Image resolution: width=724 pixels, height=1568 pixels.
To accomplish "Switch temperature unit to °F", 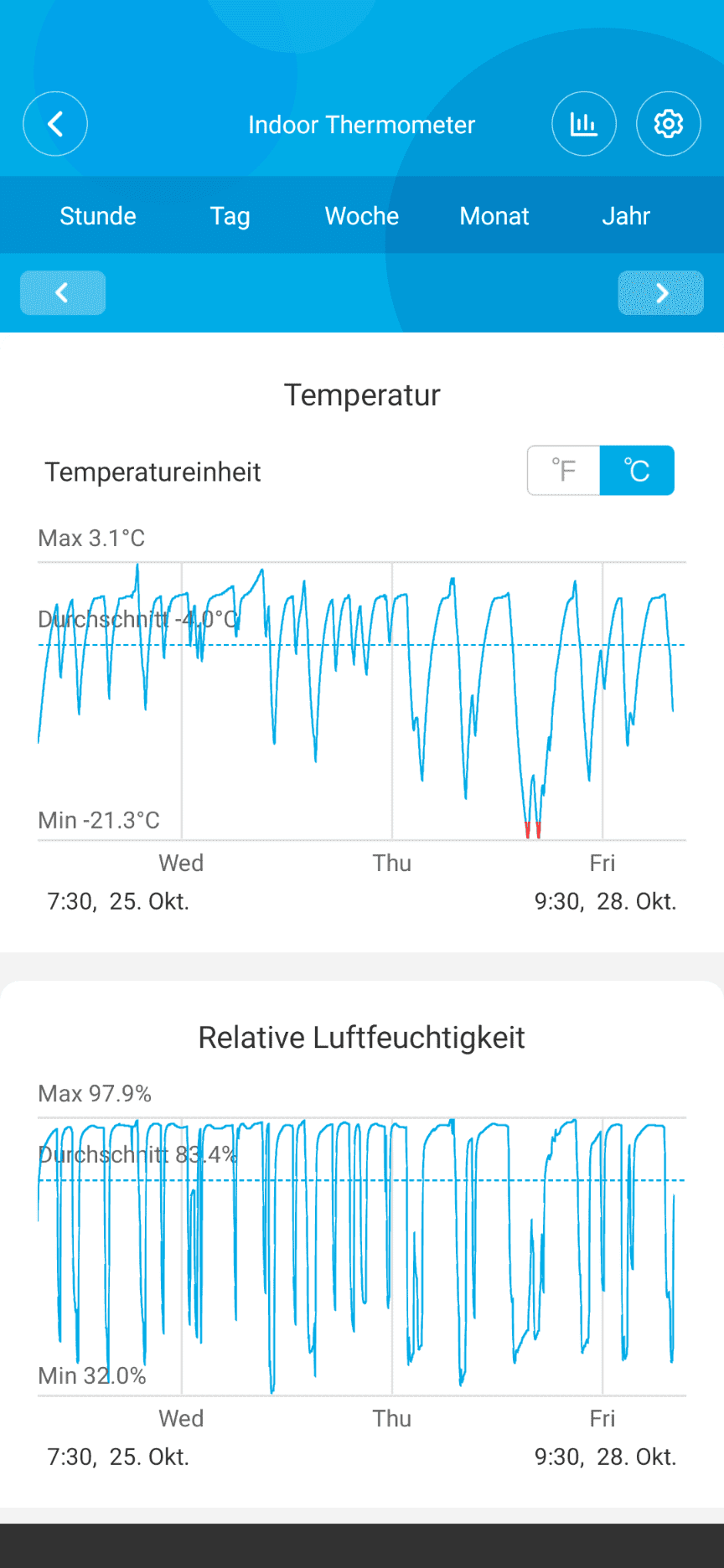I will [x=564, y=471].
